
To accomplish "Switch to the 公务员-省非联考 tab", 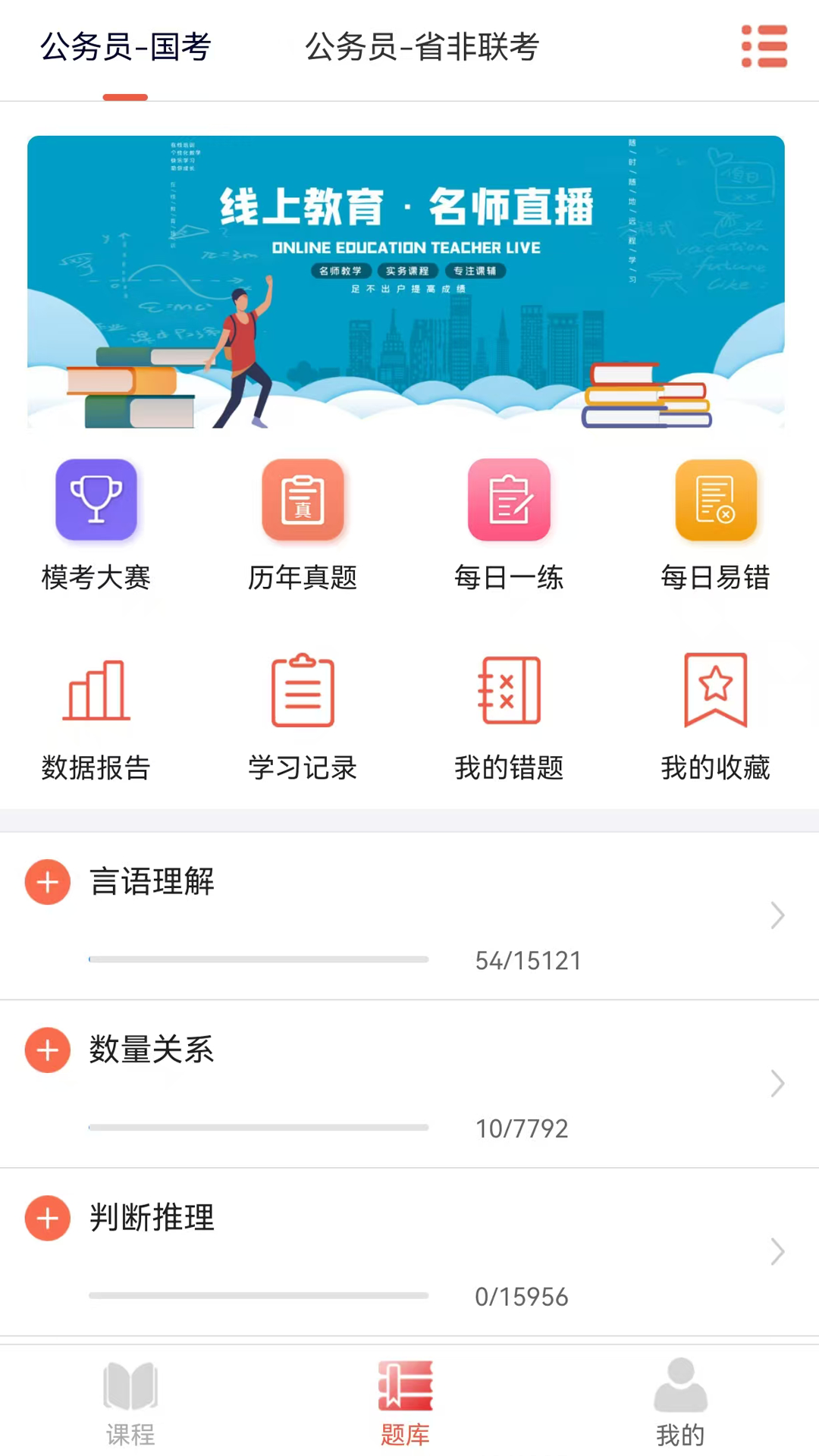I will [x=422, y=47].
